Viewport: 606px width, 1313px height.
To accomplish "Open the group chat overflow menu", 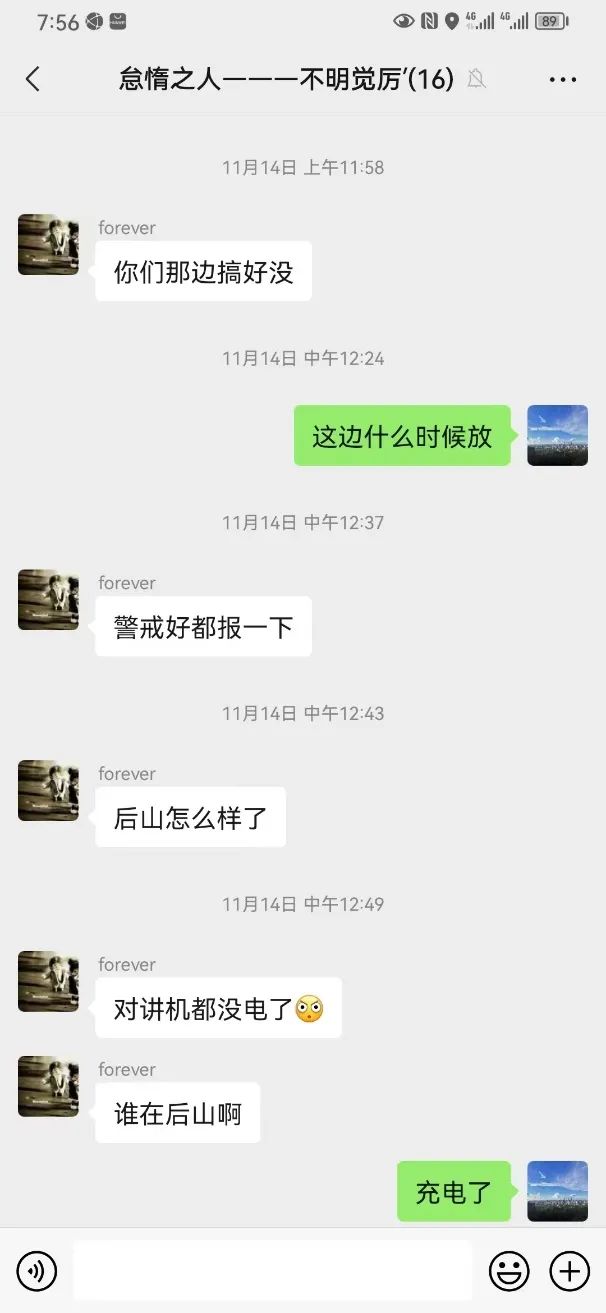I will (x=563, y=80).
